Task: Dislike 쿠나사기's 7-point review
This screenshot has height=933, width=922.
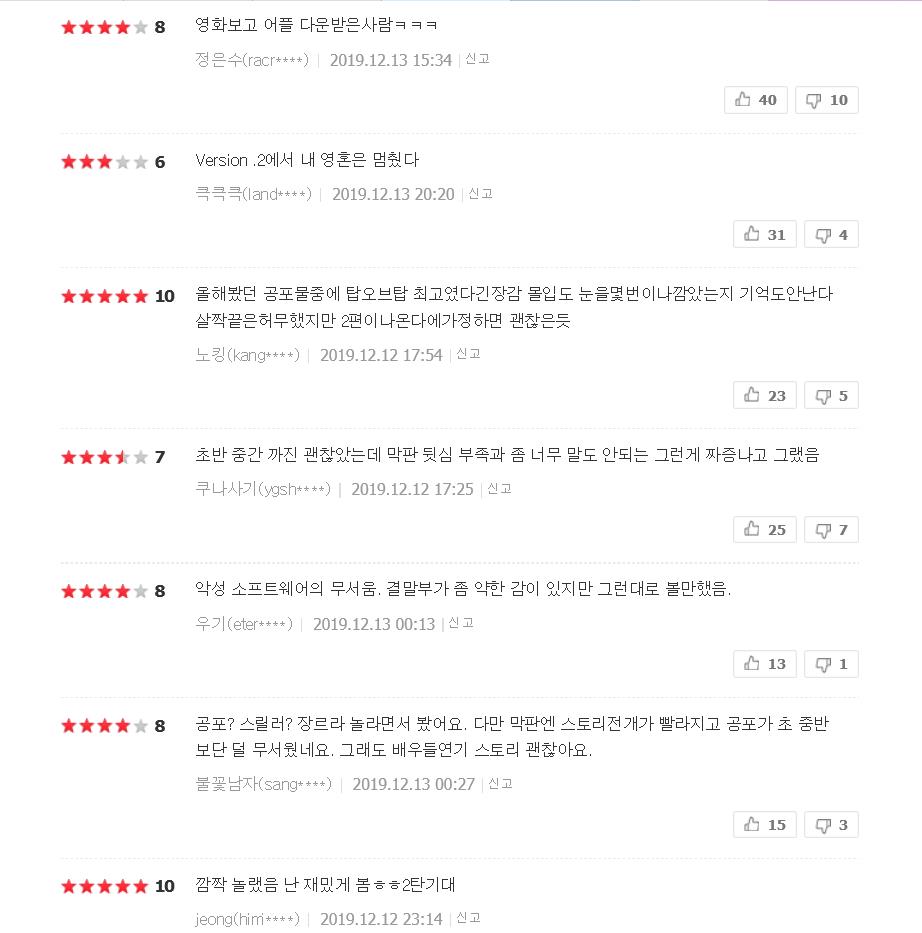Action: pyautogui.click(x=831, y=530)
